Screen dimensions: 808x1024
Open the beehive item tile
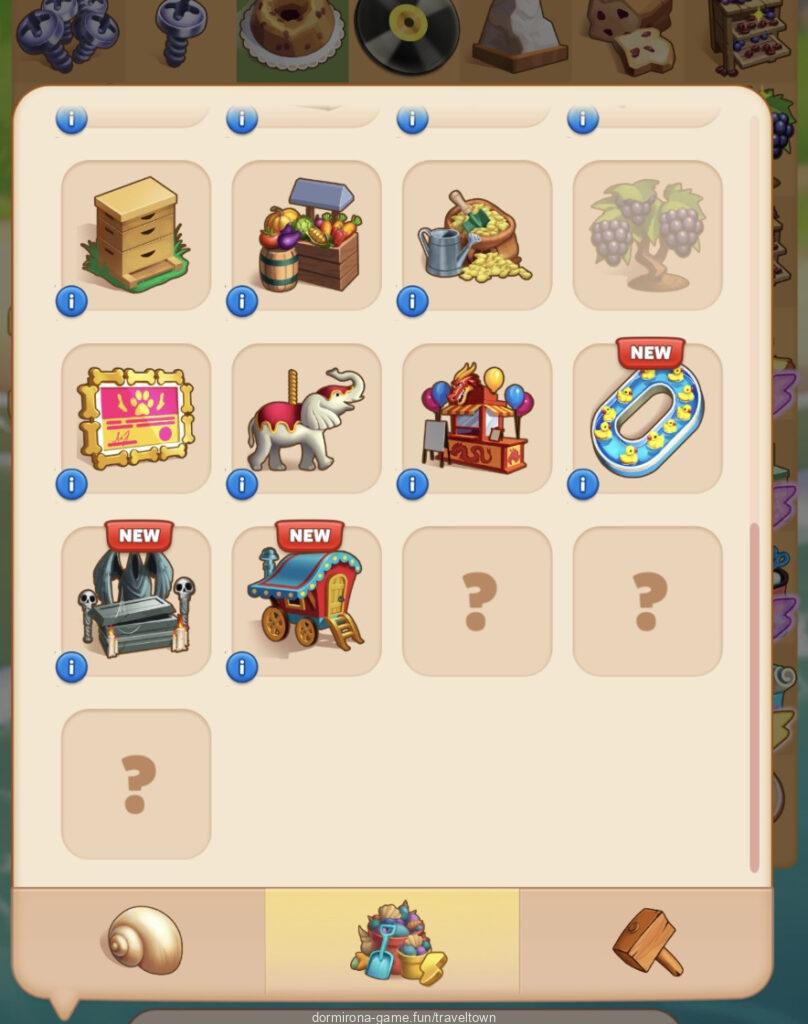click(x=136, y=234)
